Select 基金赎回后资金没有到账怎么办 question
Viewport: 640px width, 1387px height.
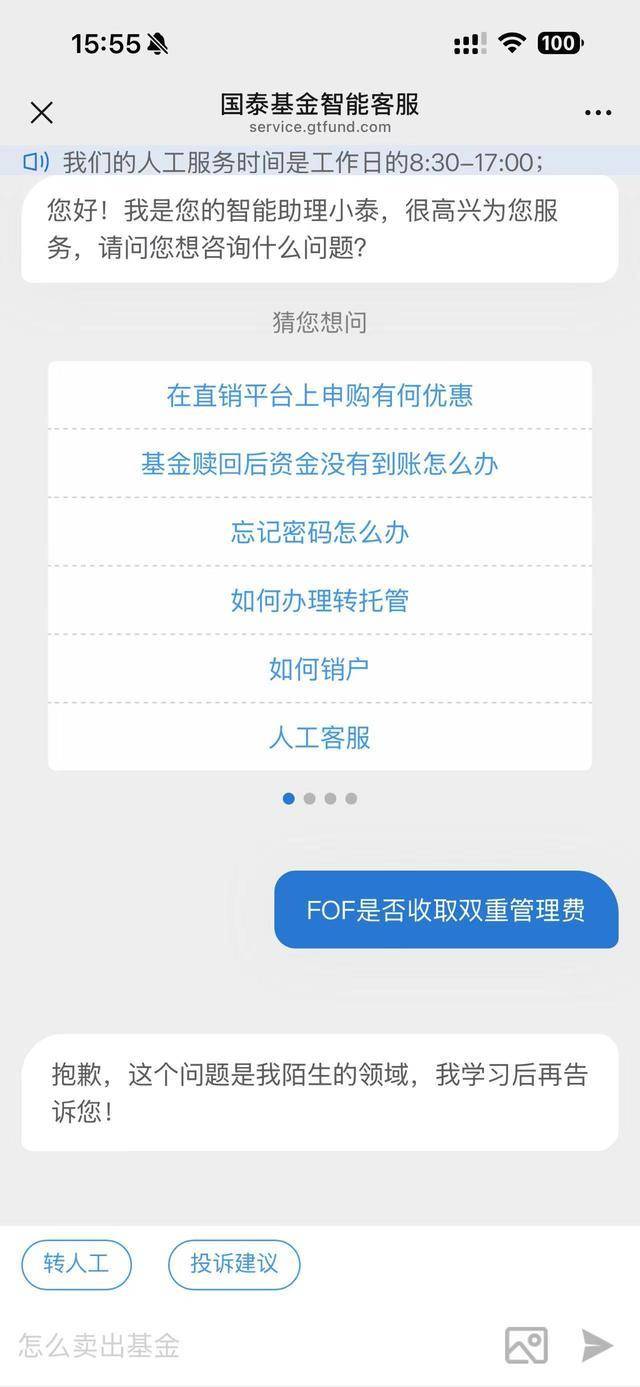pos(319,463)
